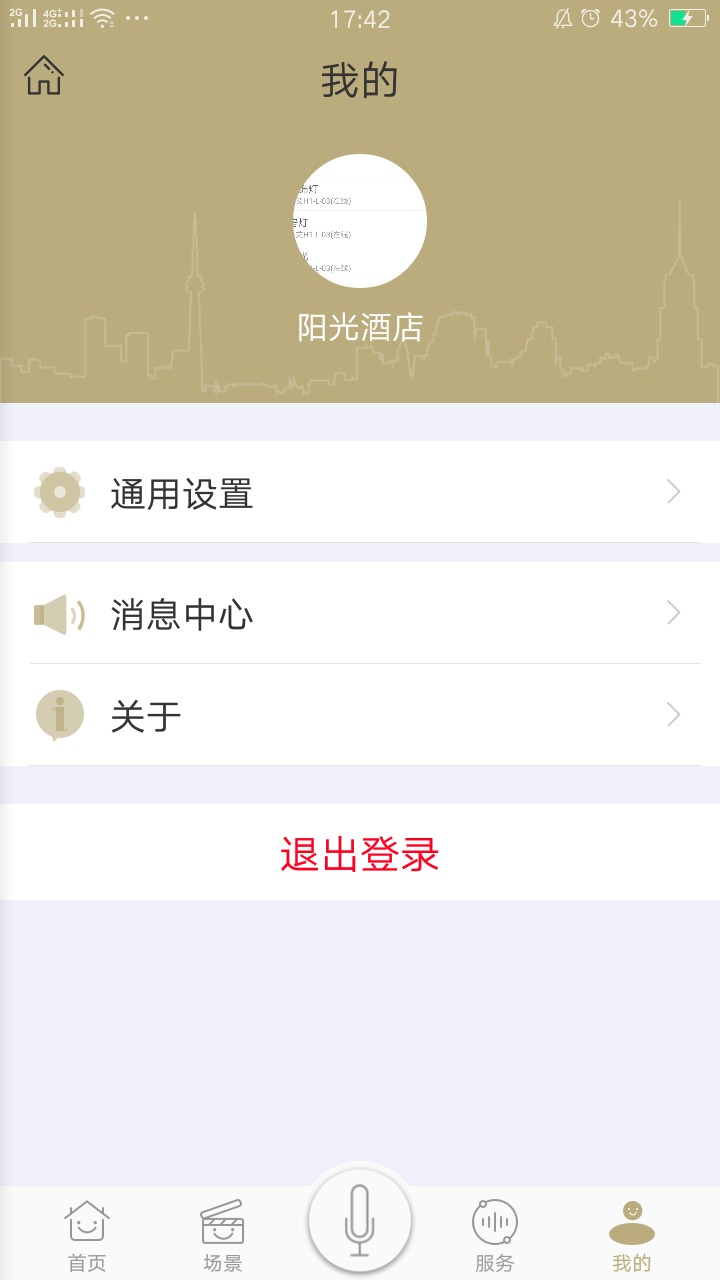Switch to the 场景 tab
The image size is (720, 1280).
pos(222,1232)
